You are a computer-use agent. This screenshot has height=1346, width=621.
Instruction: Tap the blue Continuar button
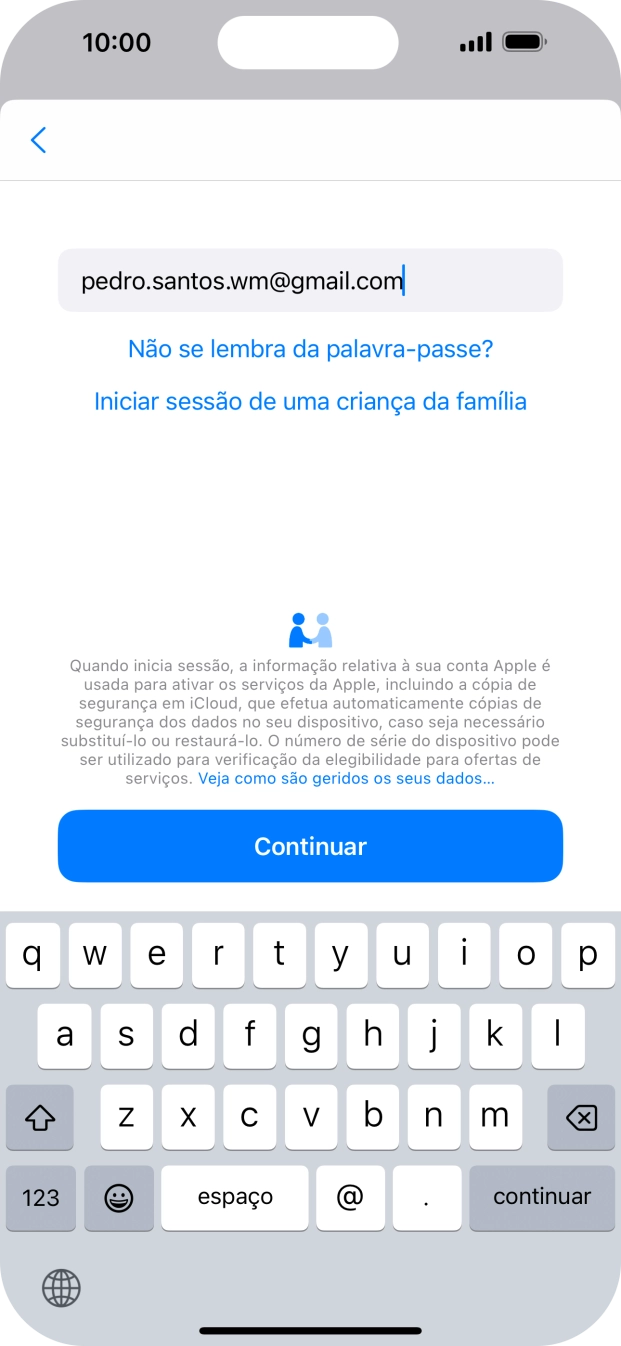pyautogui.click(x=310, y=846)
